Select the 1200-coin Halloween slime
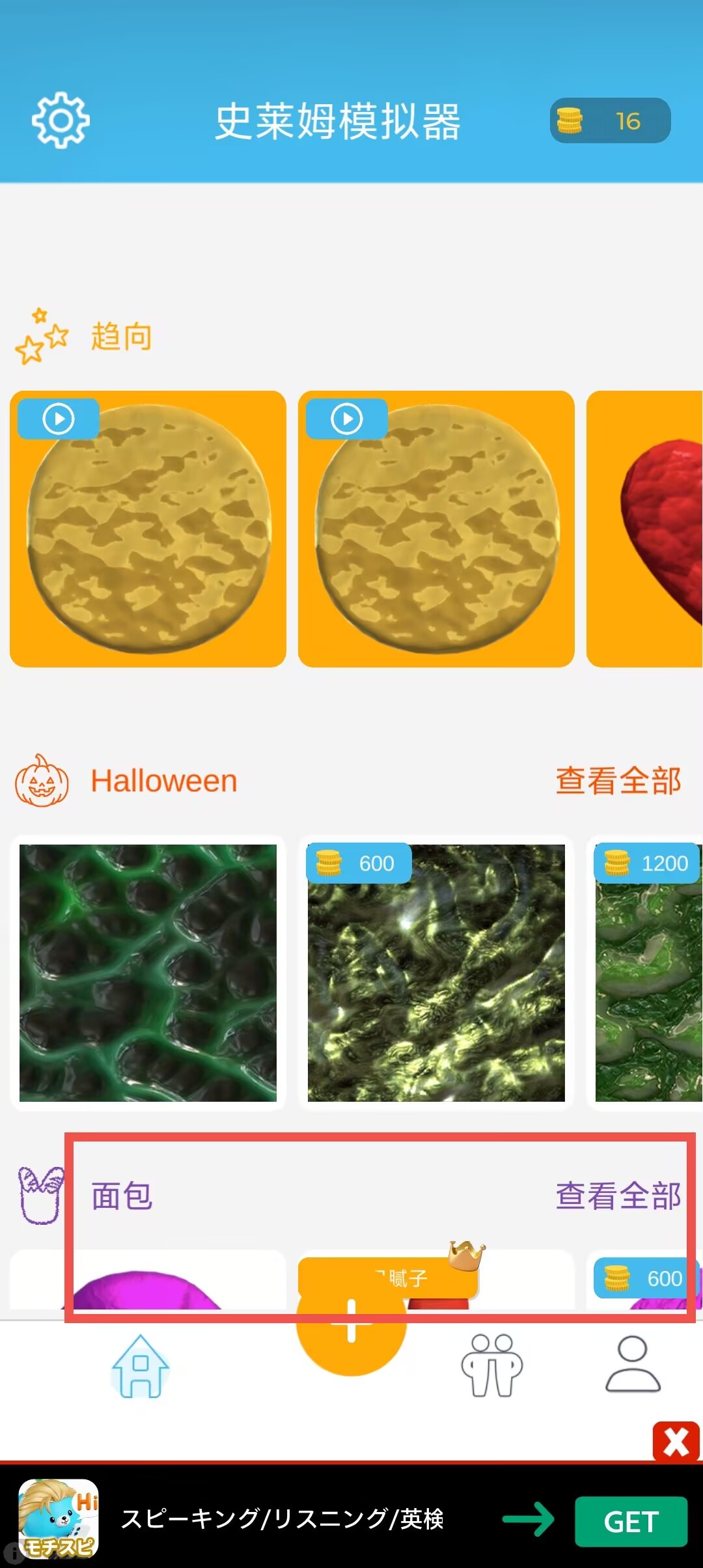Image resolution: width=703 pixels, height=1568 pixels. point(644,973)
